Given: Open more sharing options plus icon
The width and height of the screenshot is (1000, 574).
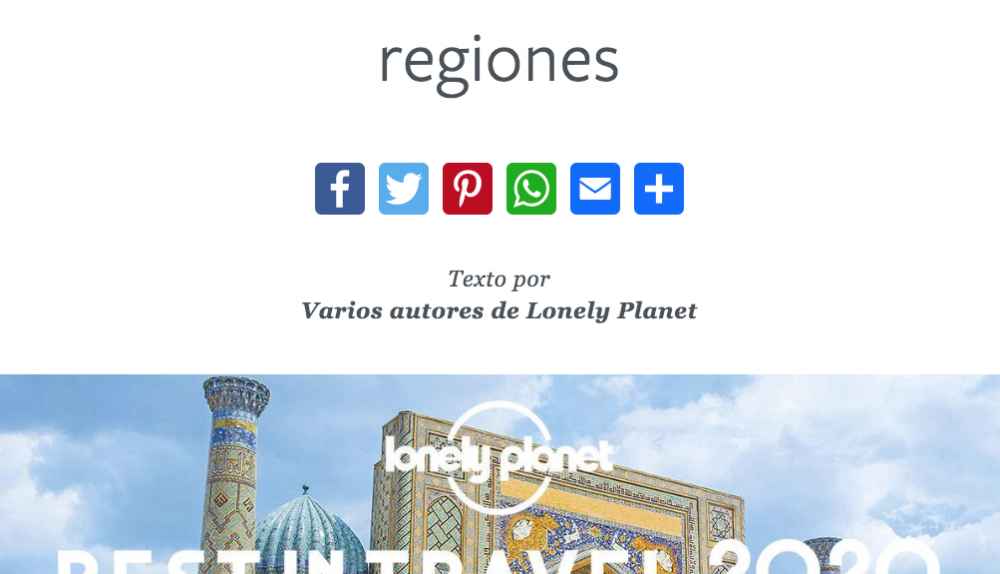Looking at the screenshot, I should click(659, 189).
